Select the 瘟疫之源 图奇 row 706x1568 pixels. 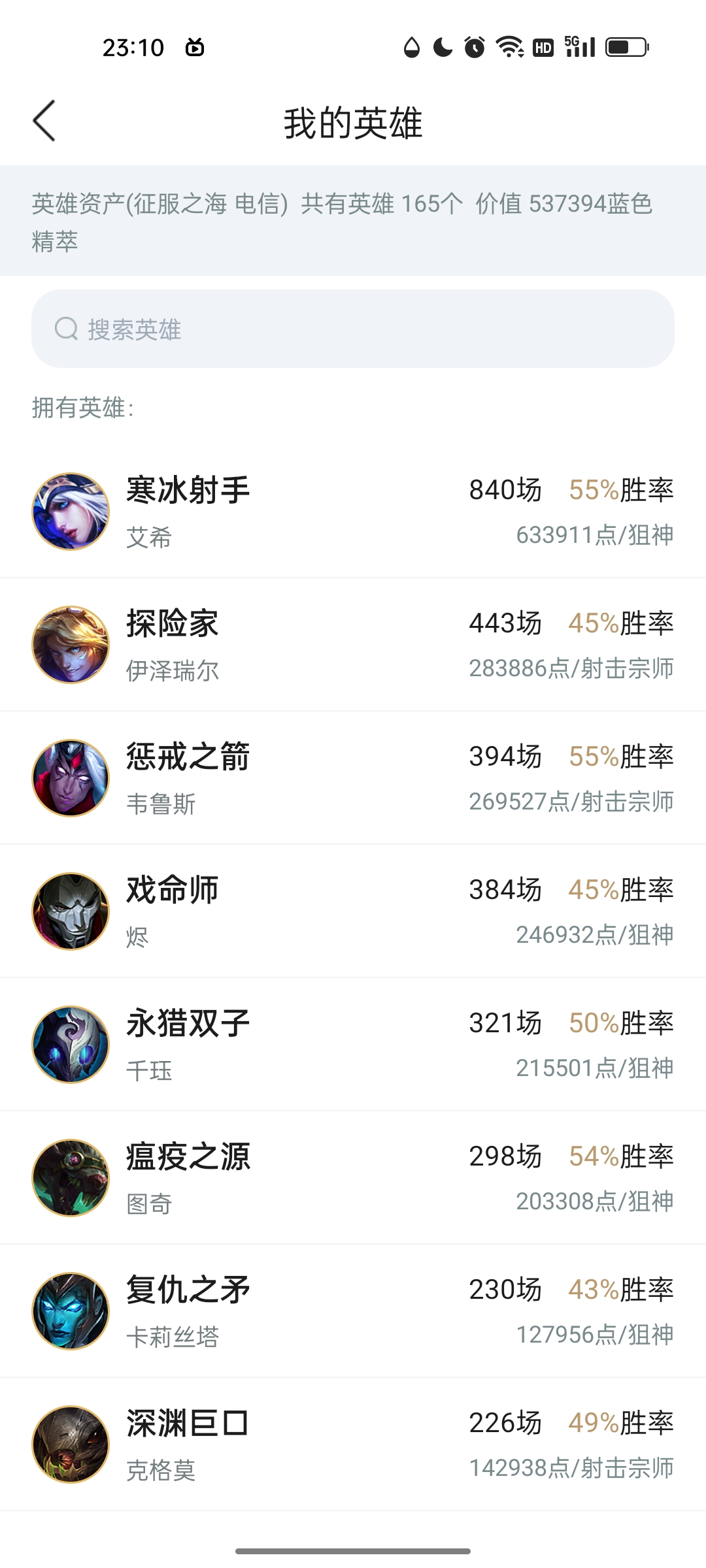(353, 1178)
